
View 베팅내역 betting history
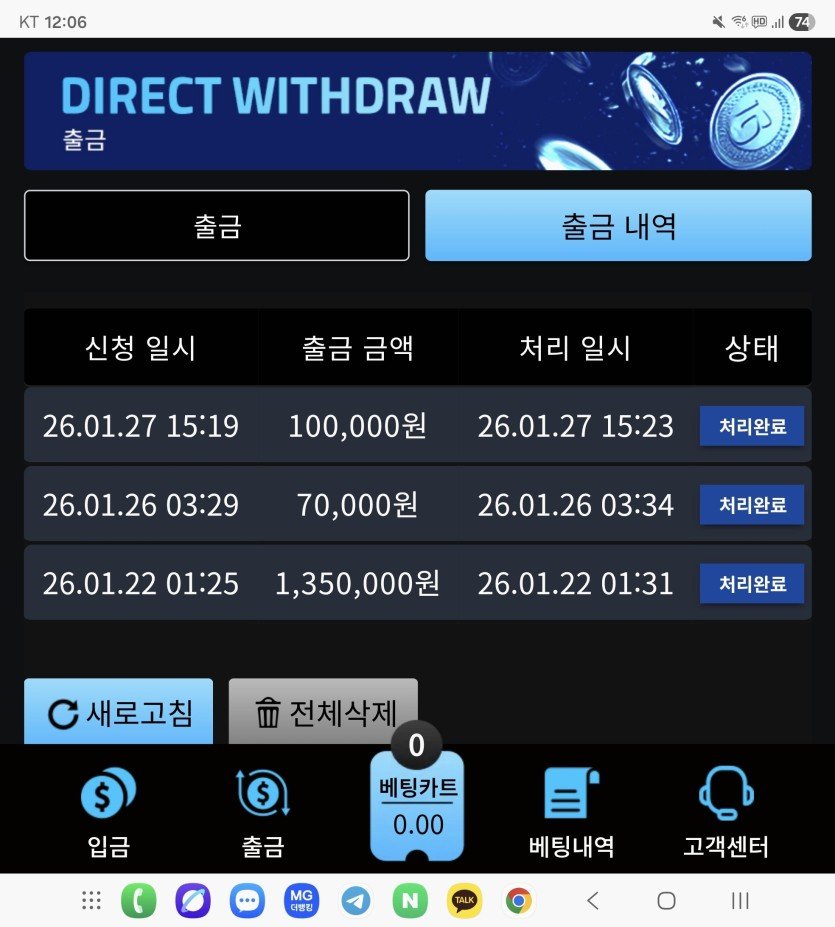571,812
